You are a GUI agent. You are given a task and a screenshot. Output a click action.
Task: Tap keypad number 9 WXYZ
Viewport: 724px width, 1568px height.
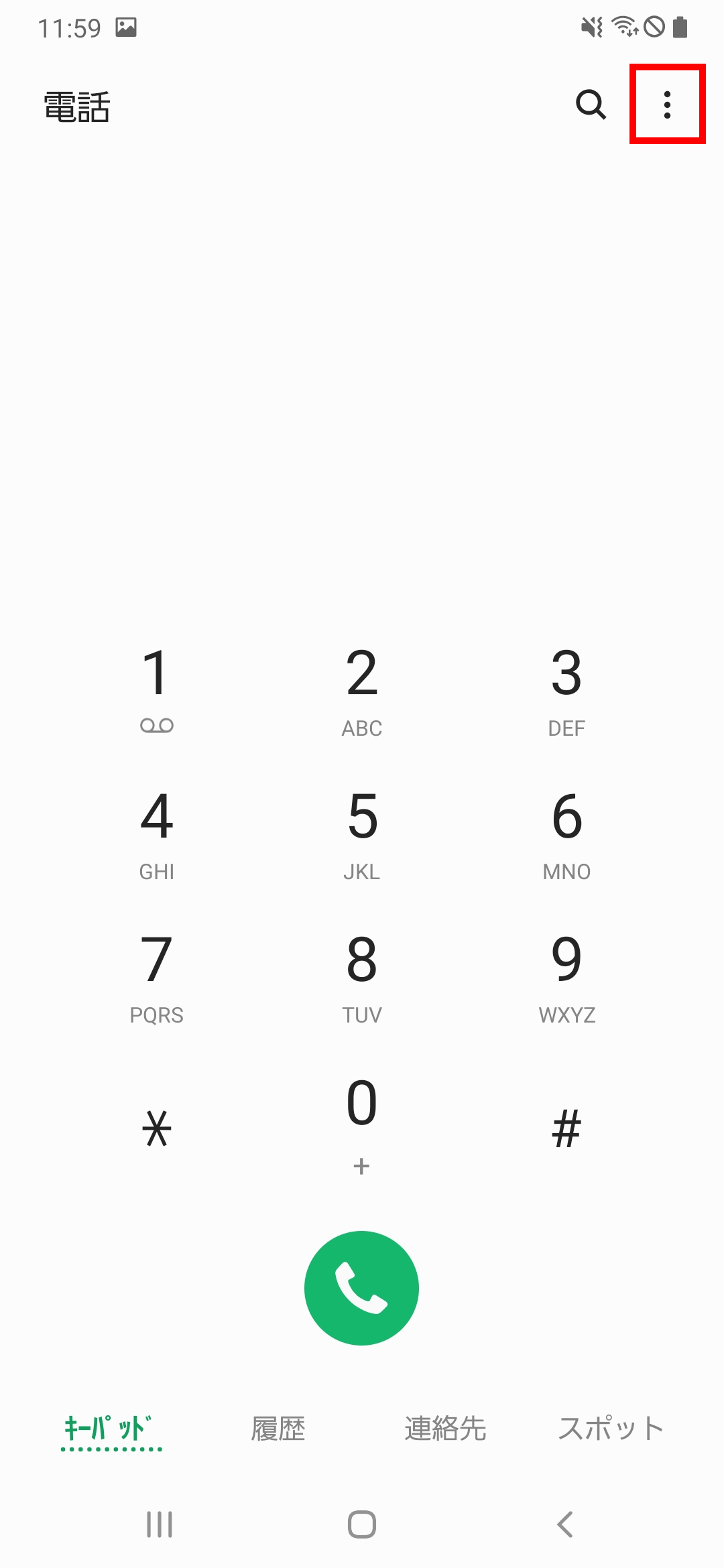[566, 976]
